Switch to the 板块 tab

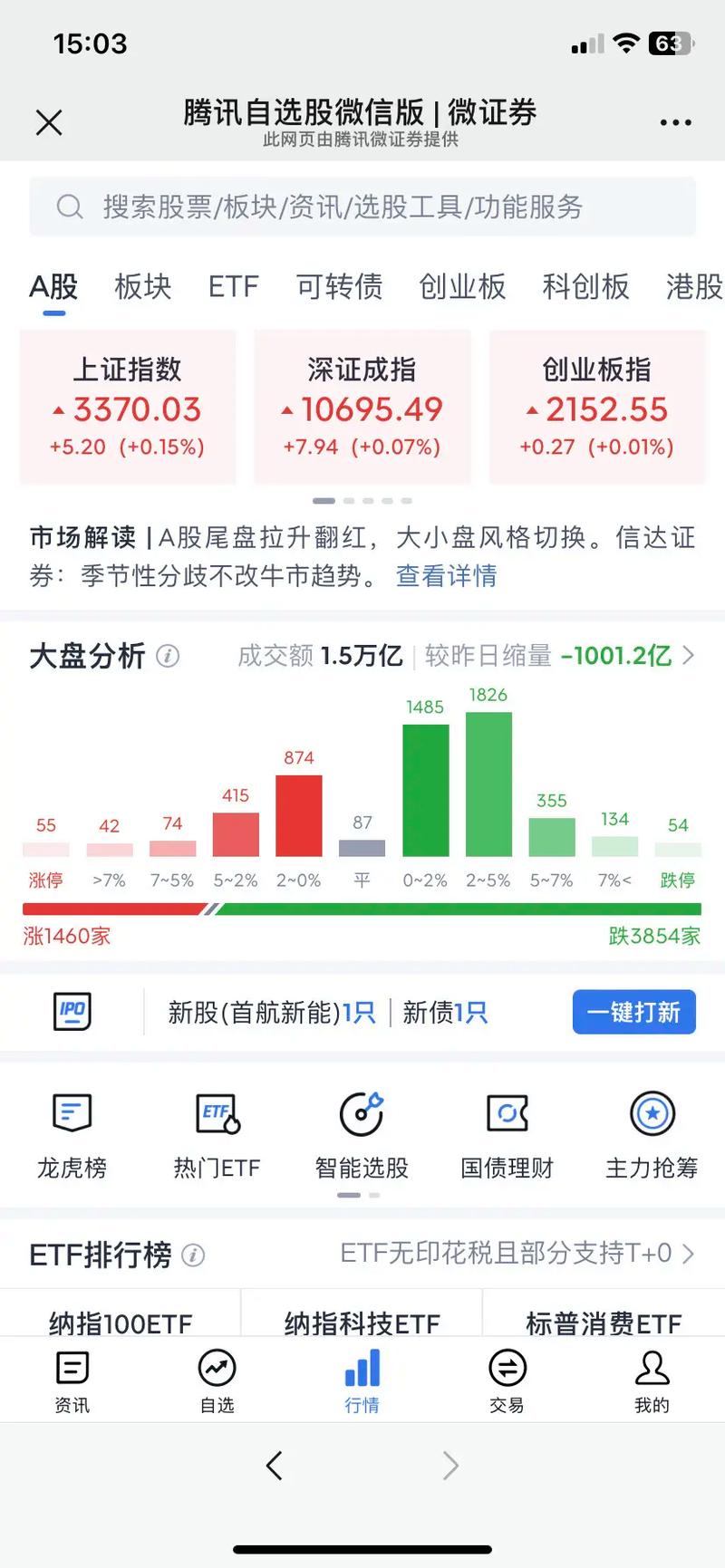[142, 287]
